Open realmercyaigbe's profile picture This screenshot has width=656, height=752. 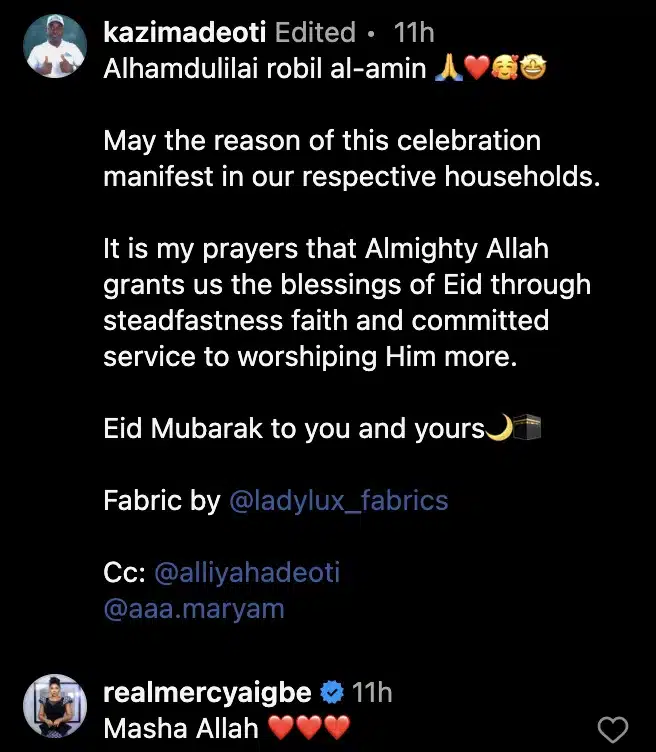tap(51, 708)
